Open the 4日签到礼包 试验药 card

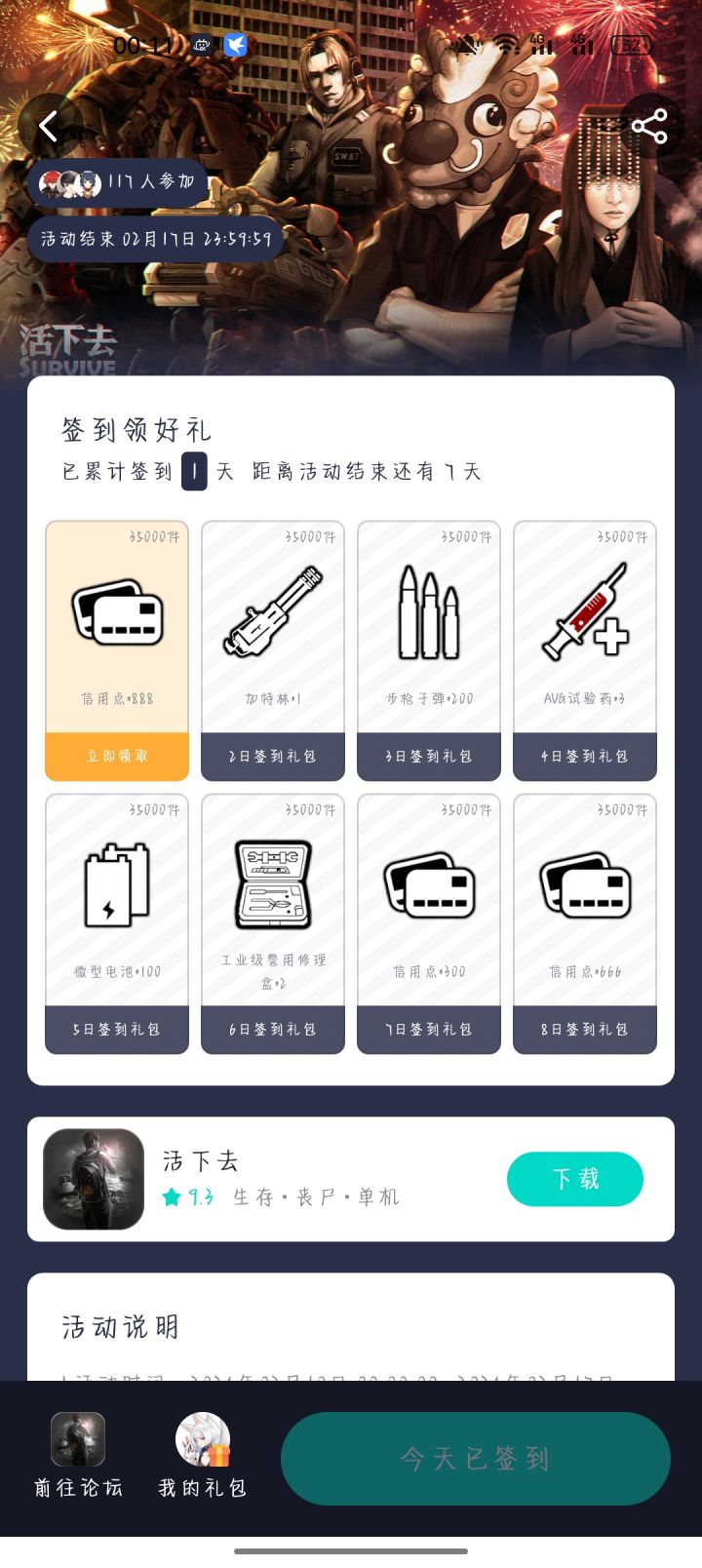pyautogui.click(x=585, y=650)
